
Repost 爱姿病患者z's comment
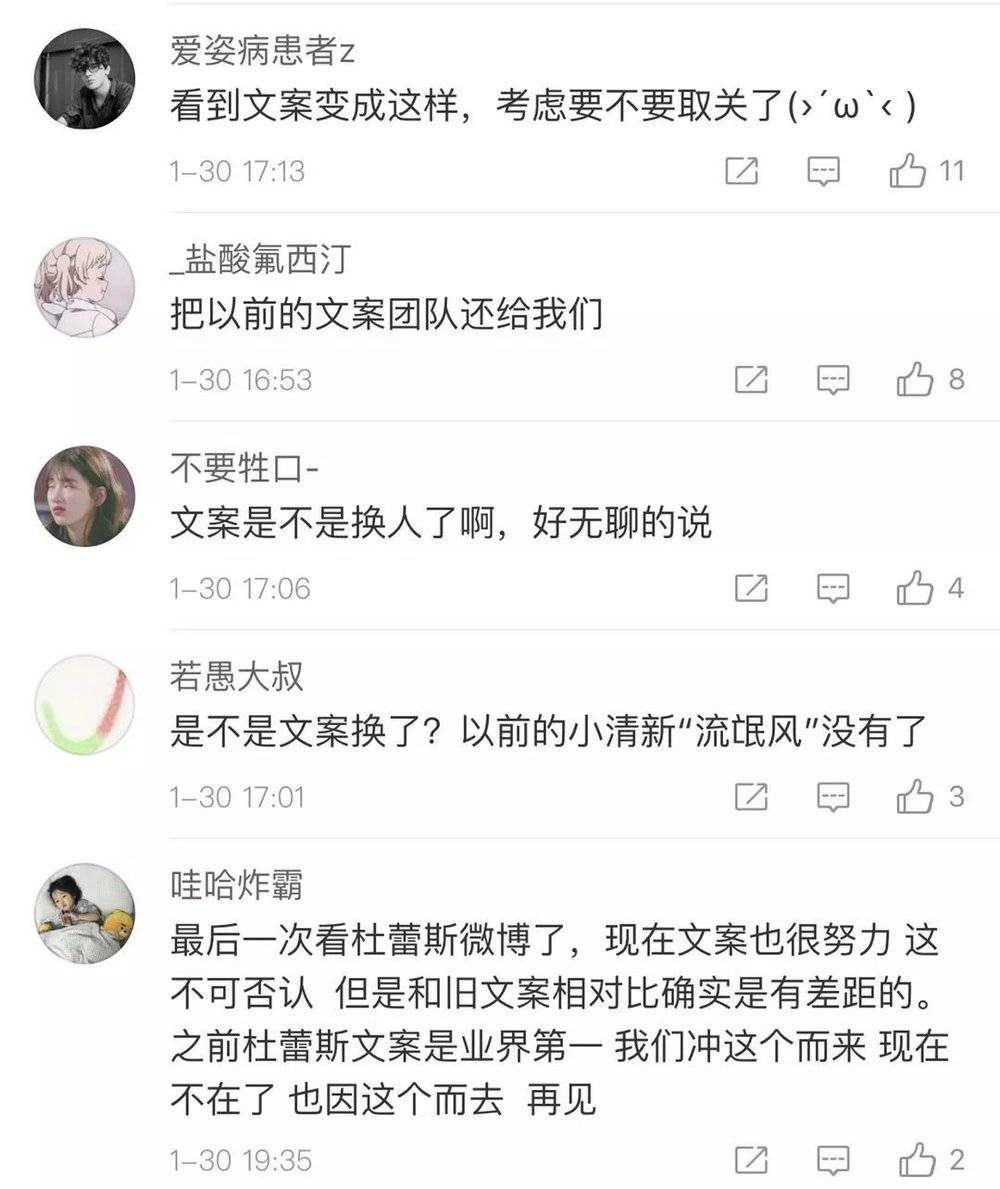point(741,172)
